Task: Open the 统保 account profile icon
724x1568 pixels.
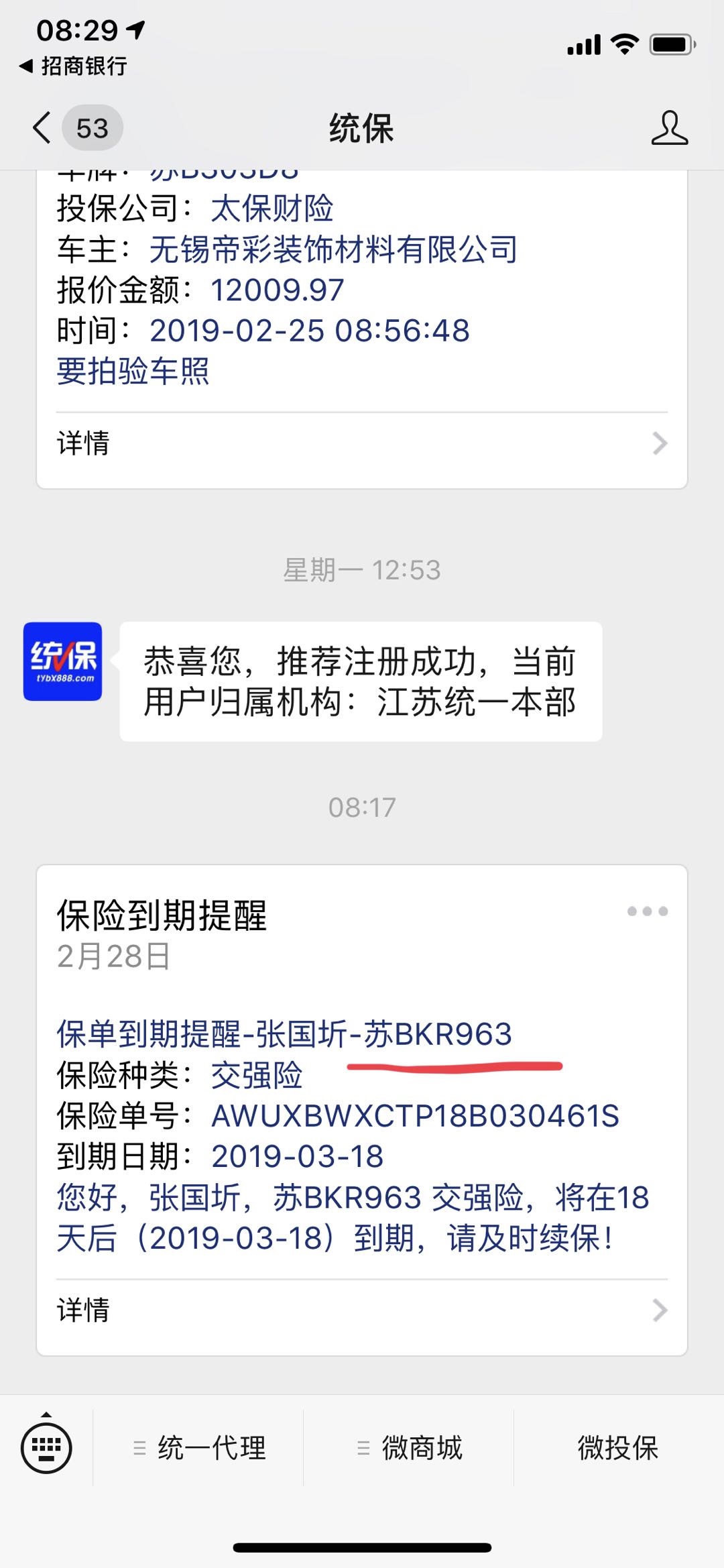Action: click(x=669, y=128)
